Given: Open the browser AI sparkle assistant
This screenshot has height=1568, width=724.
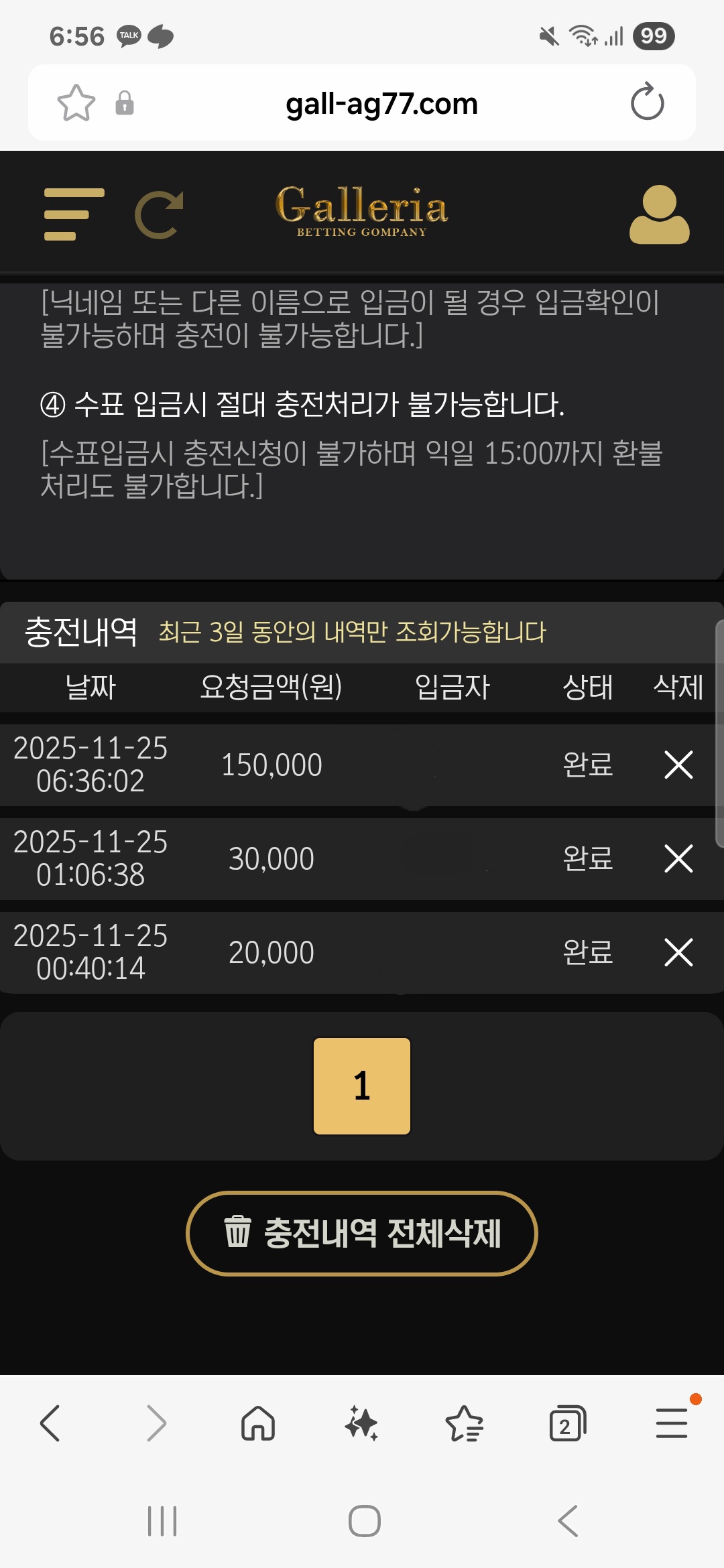Looking at the screenshot, I should pyautogui.click(x=361, y=1423).
